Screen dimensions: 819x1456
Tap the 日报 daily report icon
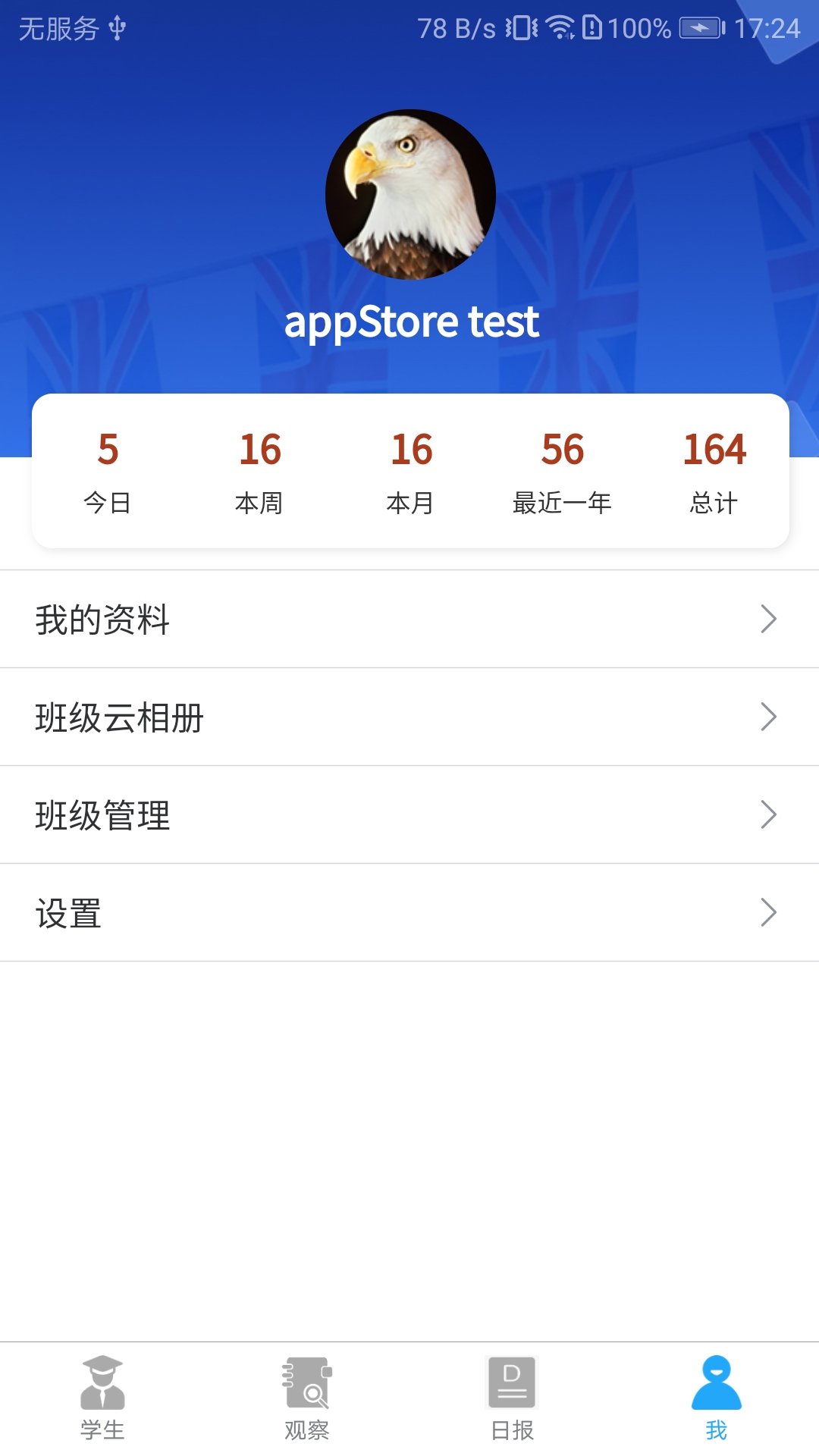[x=512, y=1388]
